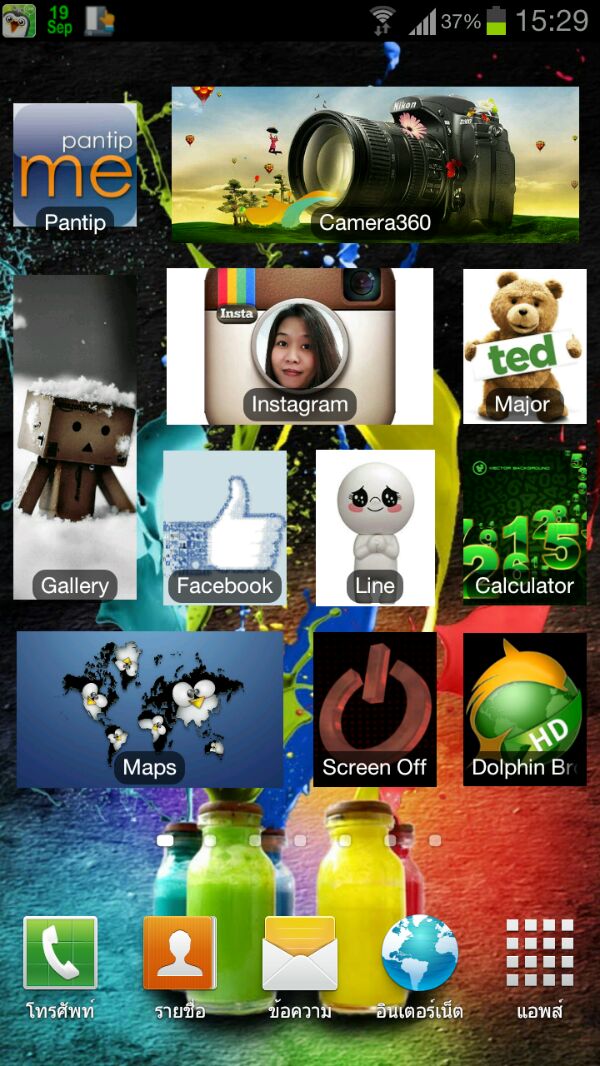Open the apps drawer (แอพส์)
This screenshot has height=1066, width=600.
point(540,954)
